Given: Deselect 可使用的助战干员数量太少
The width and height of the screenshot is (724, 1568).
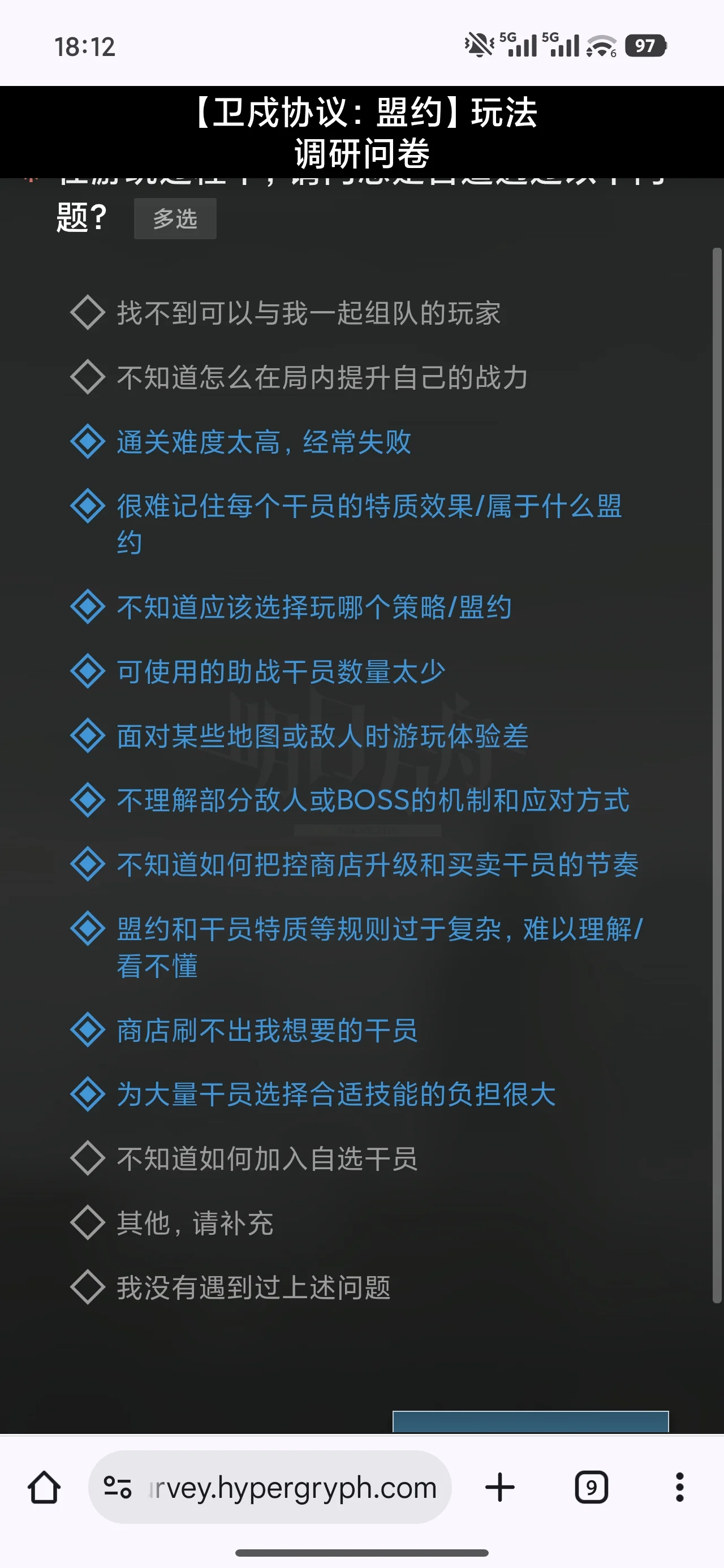Looking at the screenshot, I should click(x=88, y=671).
